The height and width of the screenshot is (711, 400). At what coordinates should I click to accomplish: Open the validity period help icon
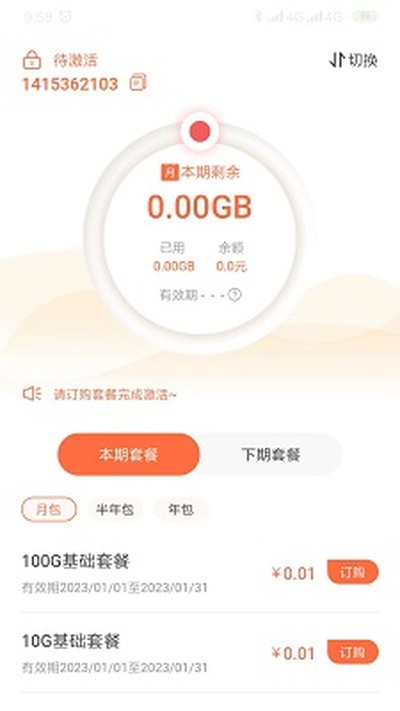point(234,295)
